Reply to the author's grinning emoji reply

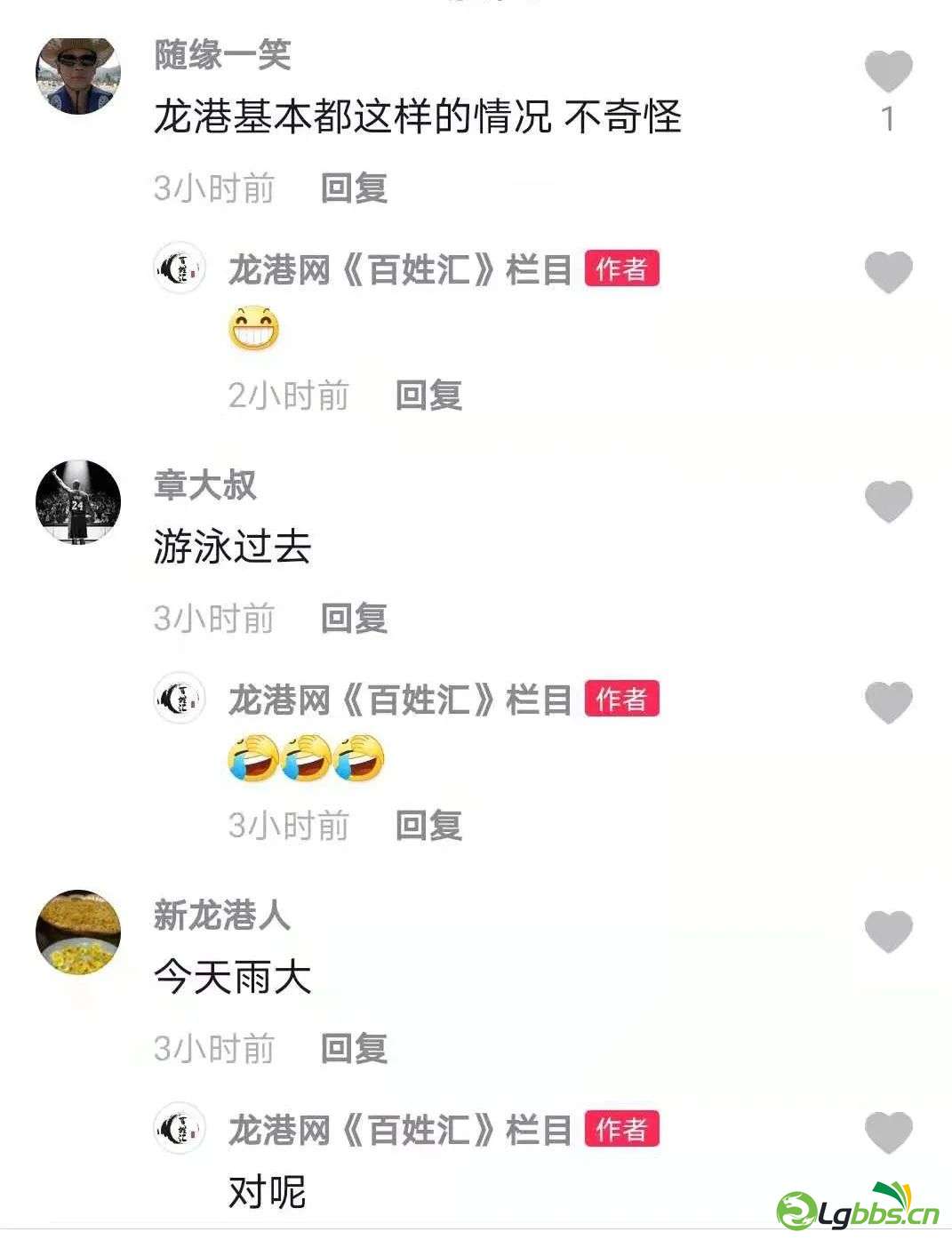428,396
